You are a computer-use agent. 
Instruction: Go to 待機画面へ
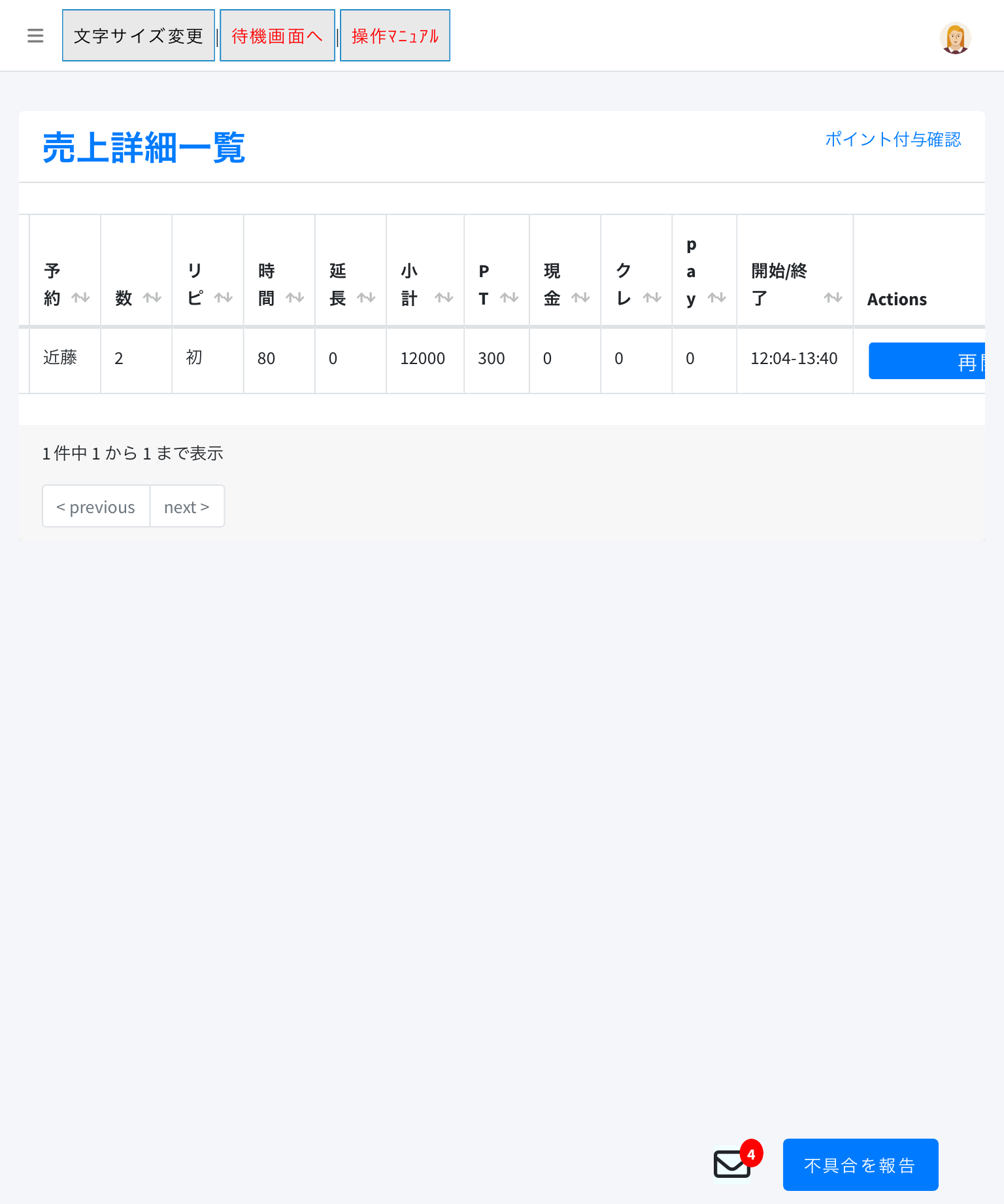pos(277,35)
